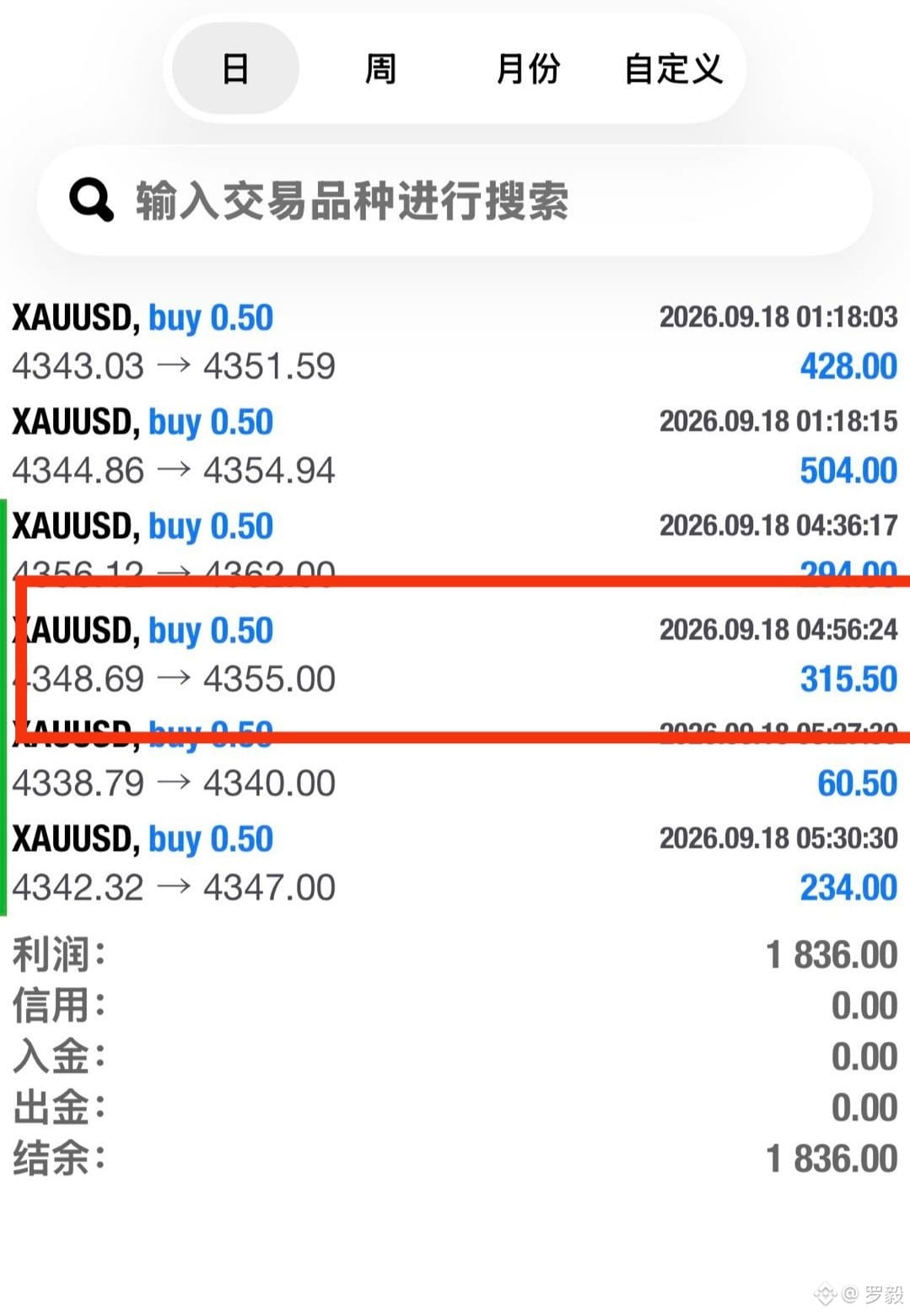Expand the XAUUSD trade closed at 04:56:24
Screen dimensions: 910x1316
coord(455,655)
